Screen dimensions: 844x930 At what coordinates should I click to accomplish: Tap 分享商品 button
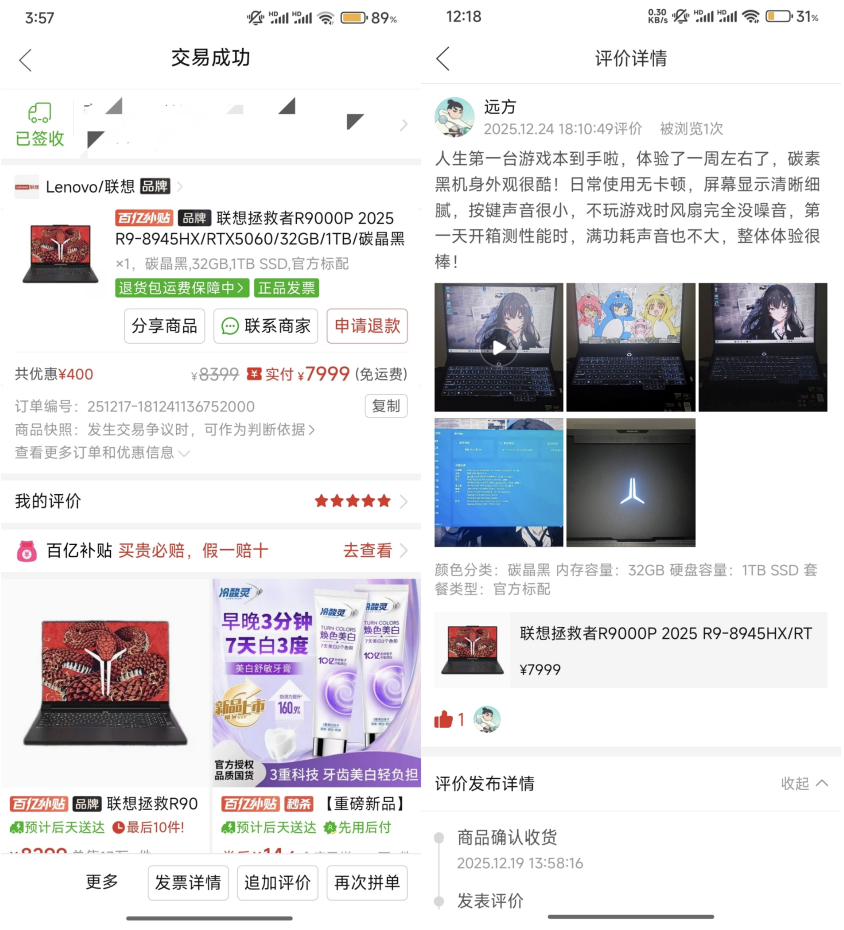[x=164, y=326]
